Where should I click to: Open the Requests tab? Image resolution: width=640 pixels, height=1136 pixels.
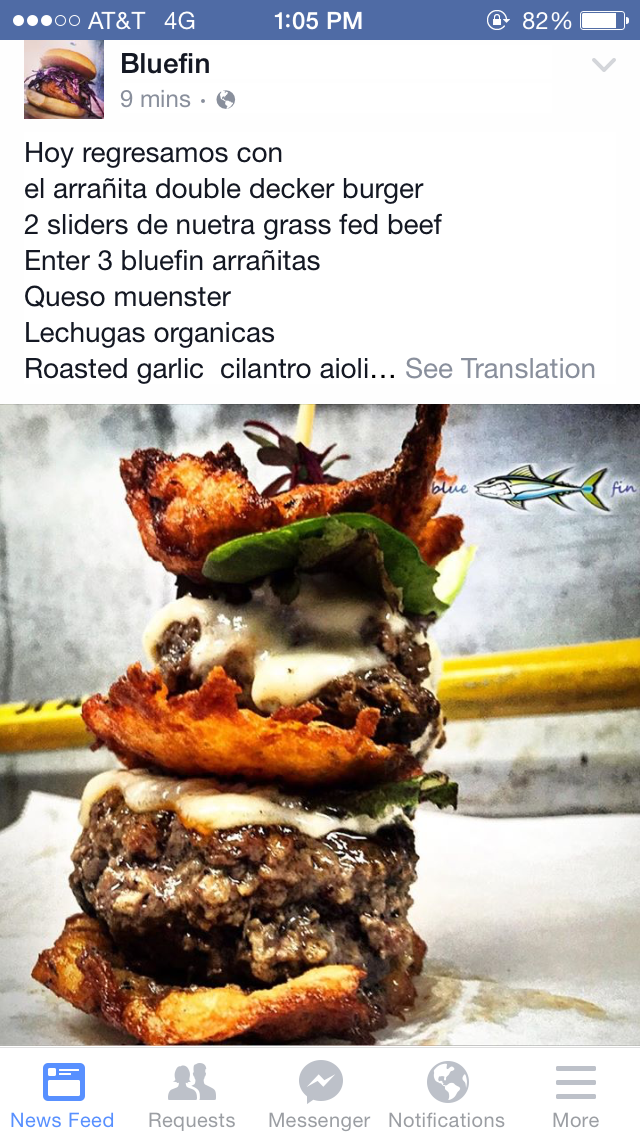(192, 1095)
